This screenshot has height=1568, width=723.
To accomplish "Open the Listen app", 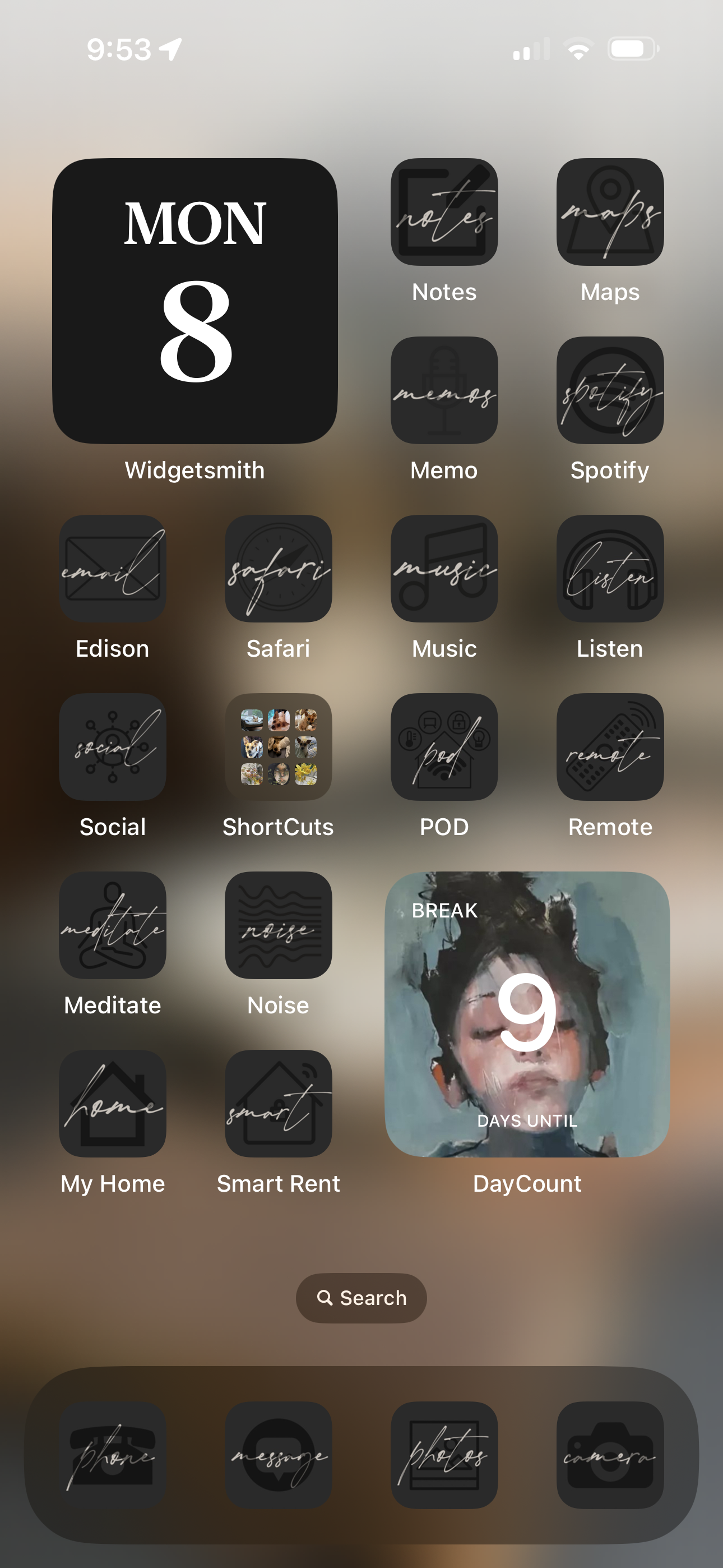I will [x=610, y=569].
